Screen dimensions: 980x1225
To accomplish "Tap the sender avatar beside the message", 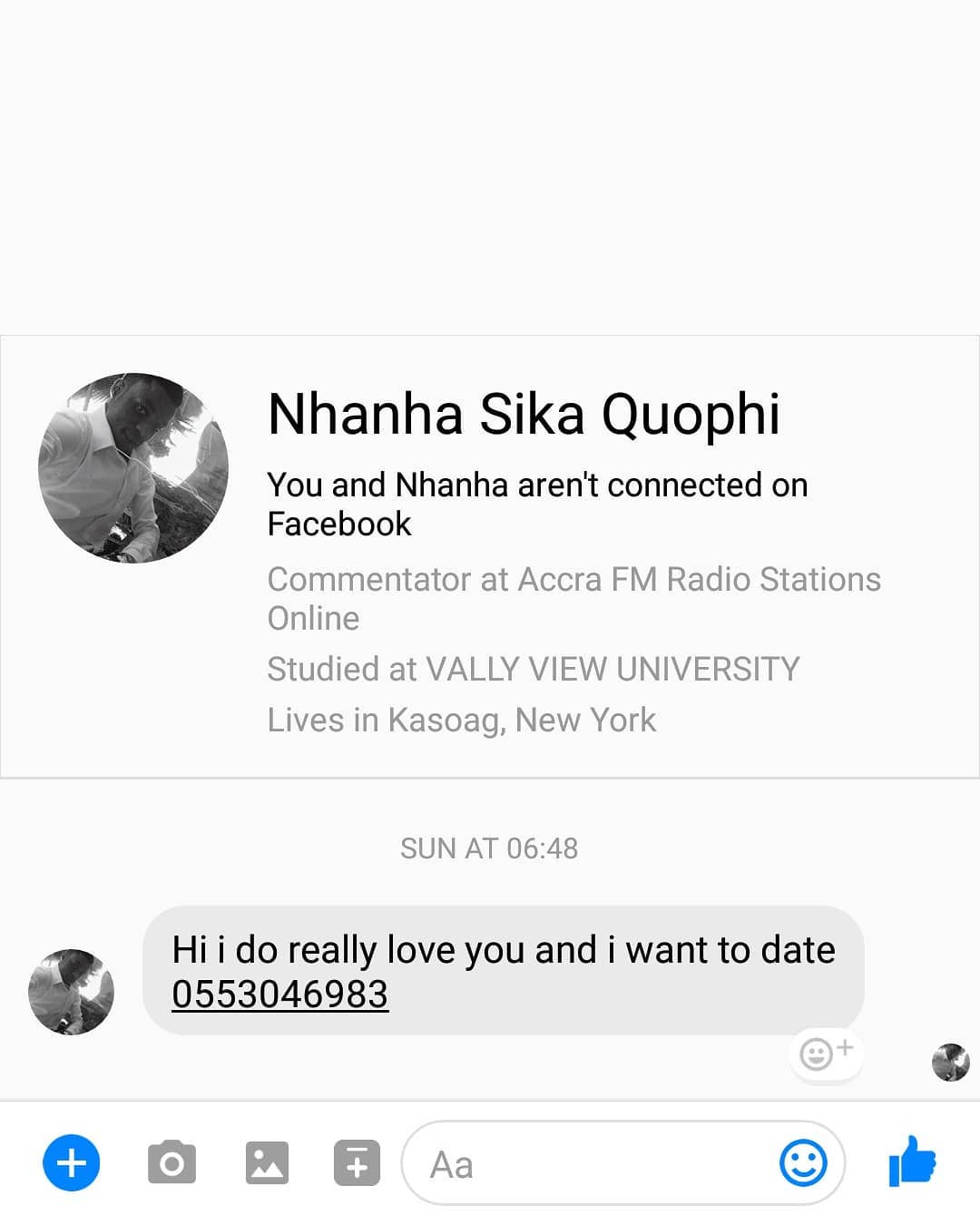I will [72, 992].
